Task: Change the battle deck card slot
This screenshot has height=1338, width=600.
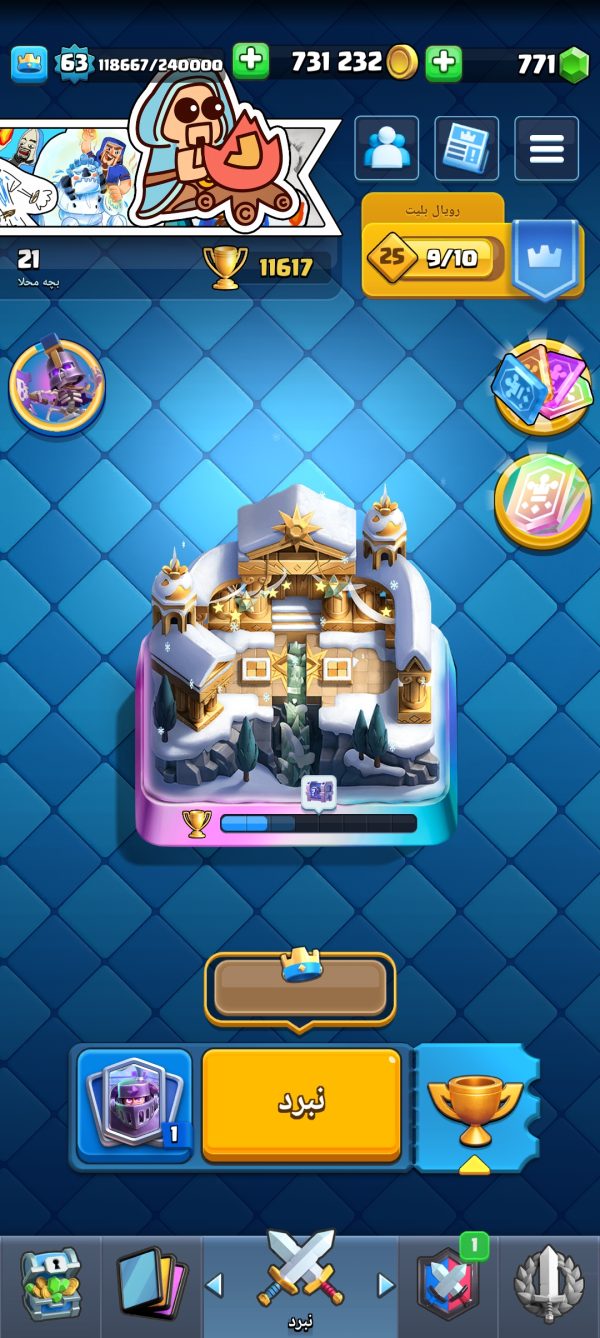Action: pyautogui.click(x=134, y=1104)
